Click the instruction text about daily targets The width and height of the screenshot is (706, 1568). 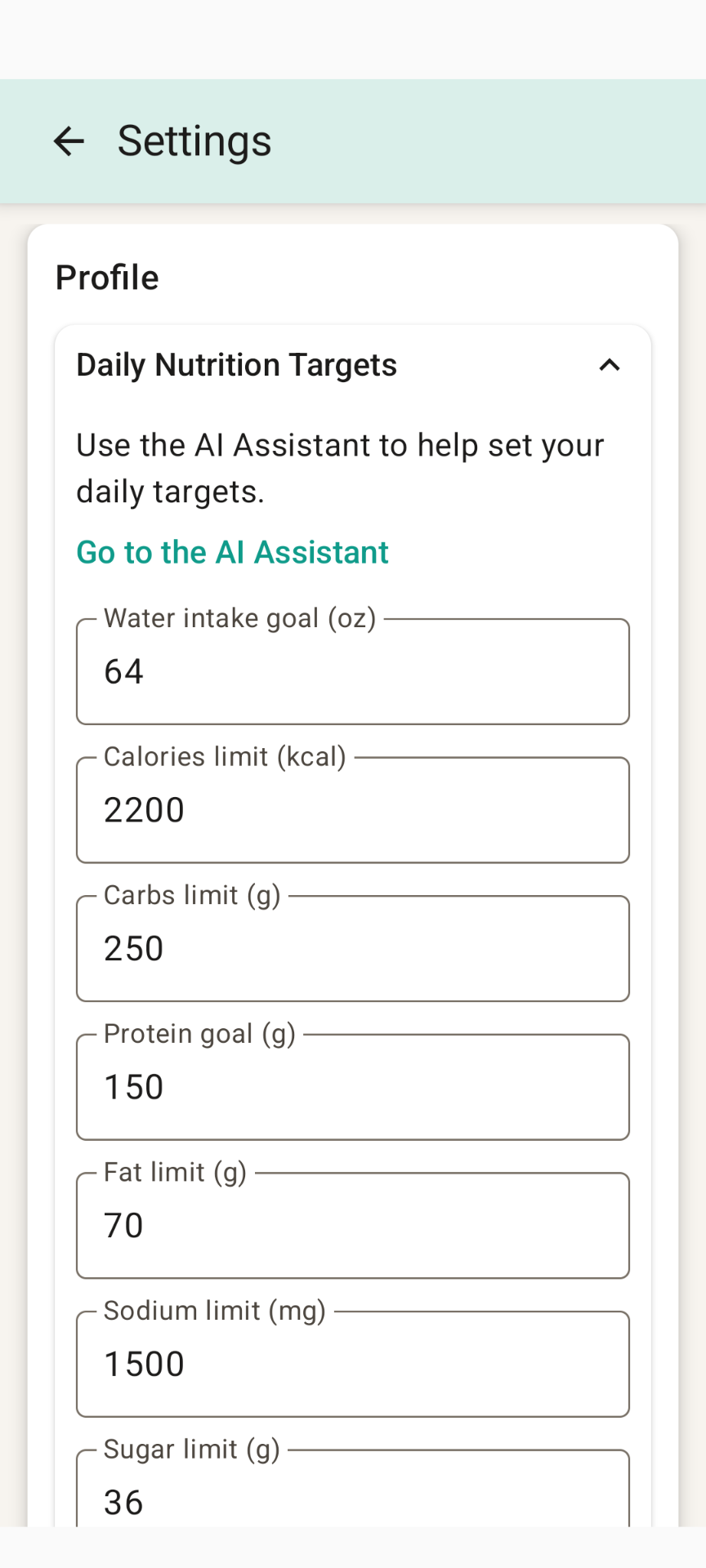(x=339, y=467)
